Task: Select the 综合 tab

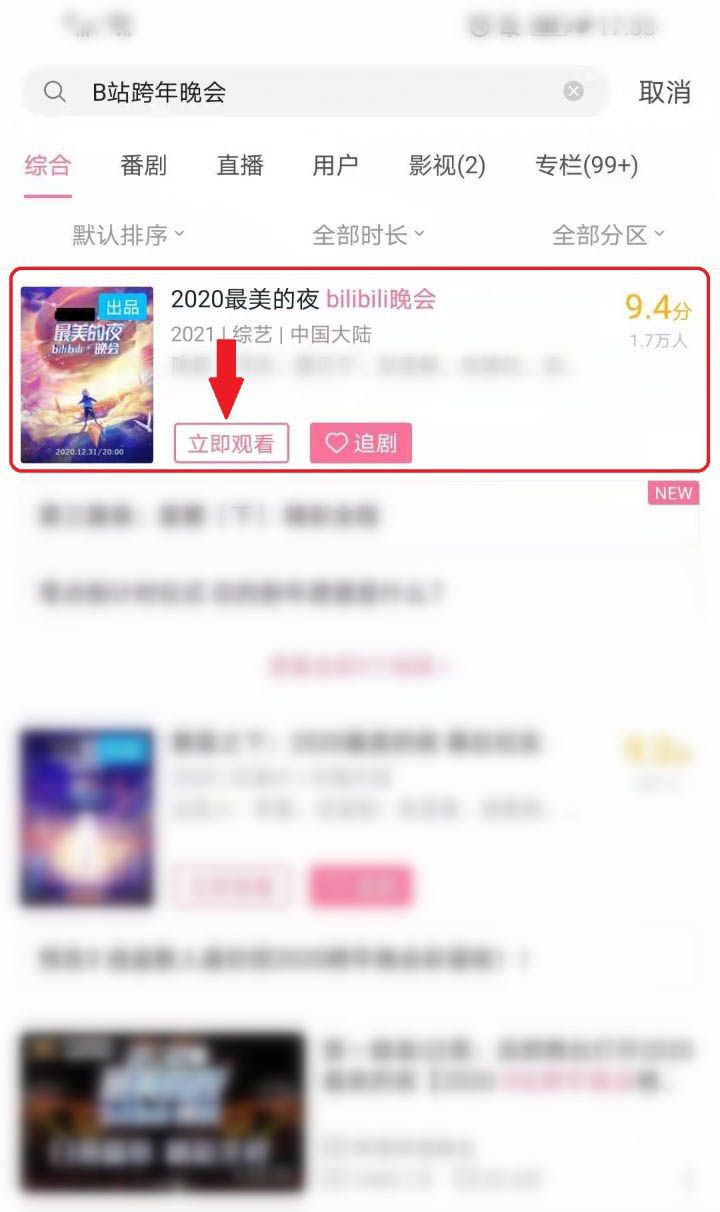Action: [48, 166]
